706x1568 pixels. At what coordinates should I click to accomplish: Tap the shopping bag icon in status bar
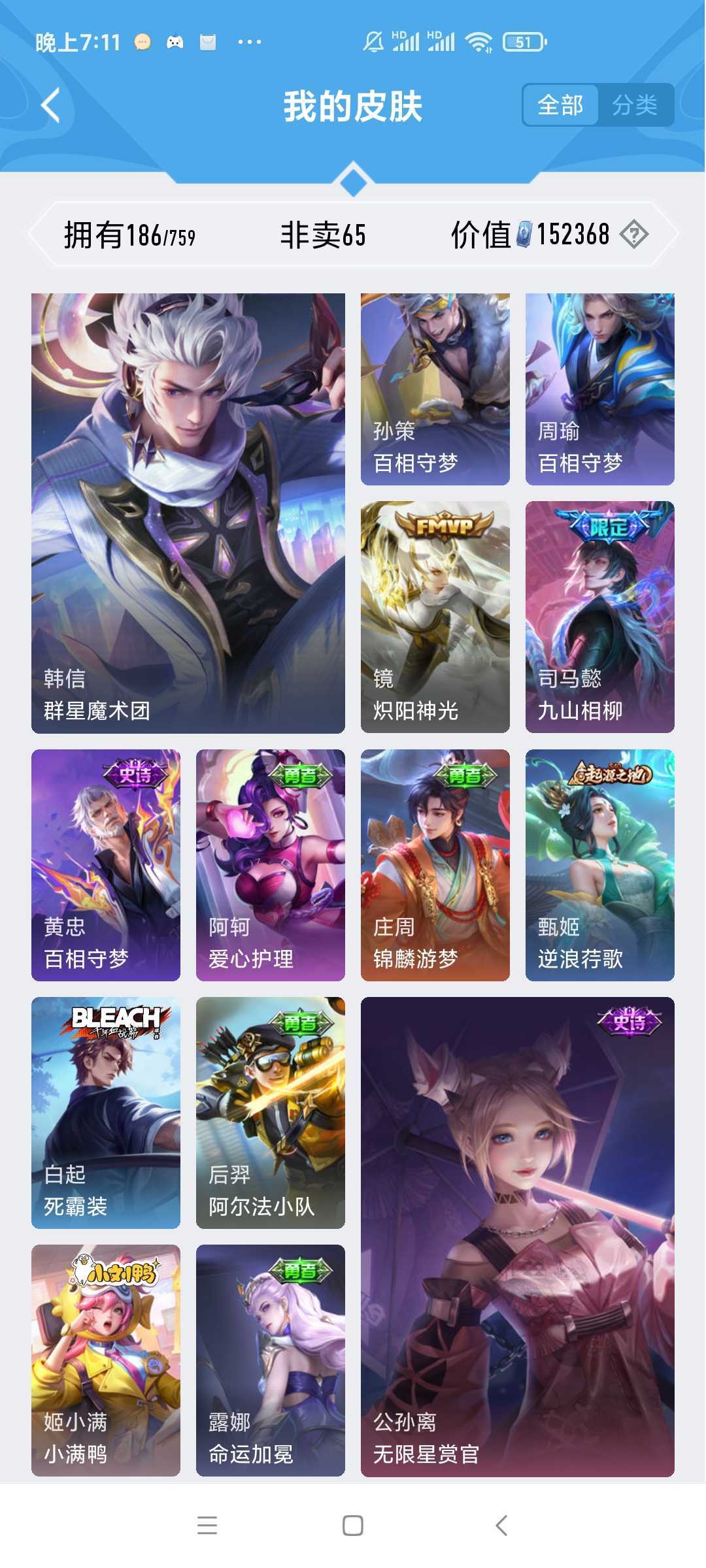[x=208, y=42]
